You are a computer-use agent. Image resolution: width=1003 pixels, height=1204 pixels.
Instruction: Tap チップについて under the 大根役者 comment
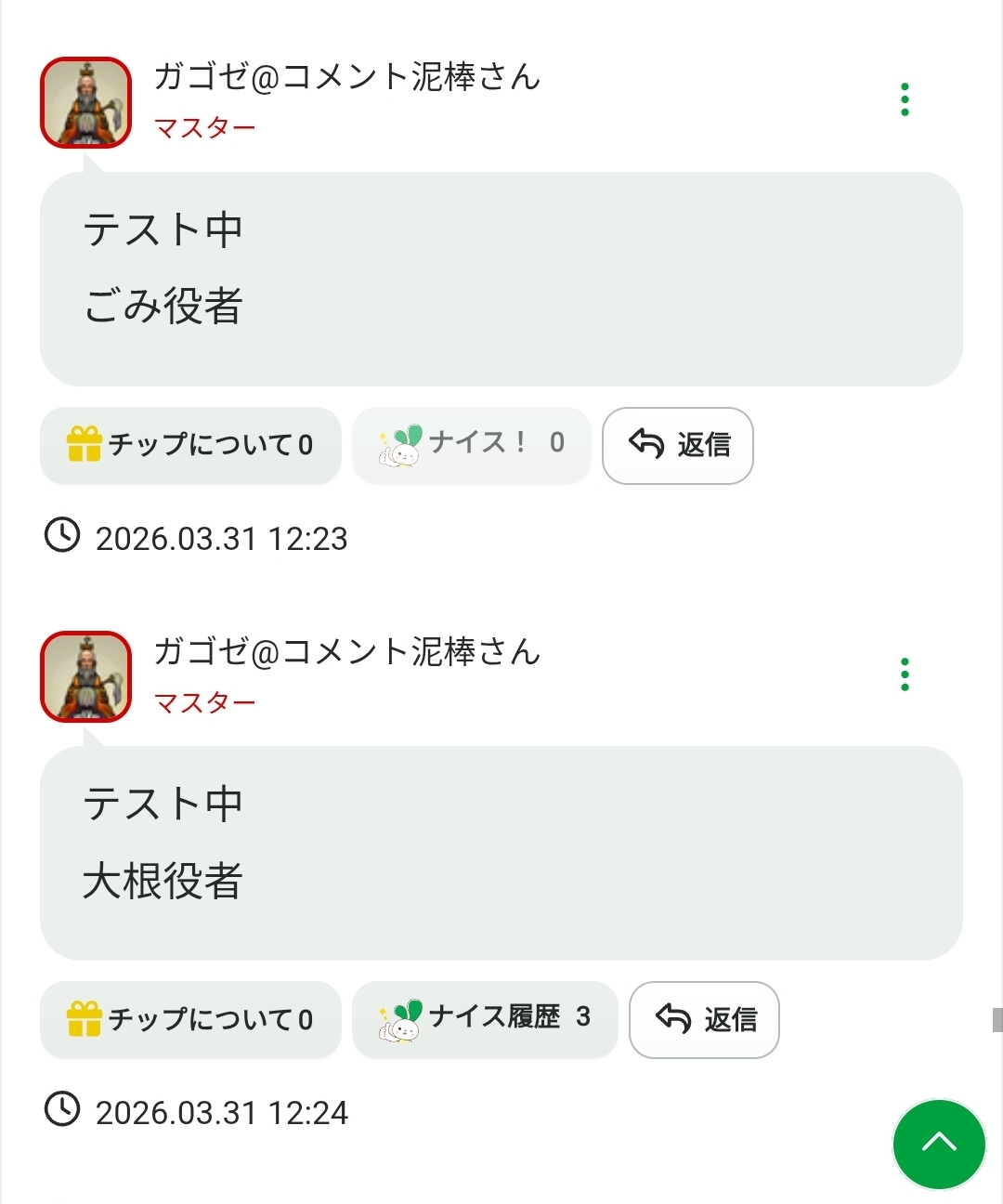pyautogui.click(x=190, y=1019)
